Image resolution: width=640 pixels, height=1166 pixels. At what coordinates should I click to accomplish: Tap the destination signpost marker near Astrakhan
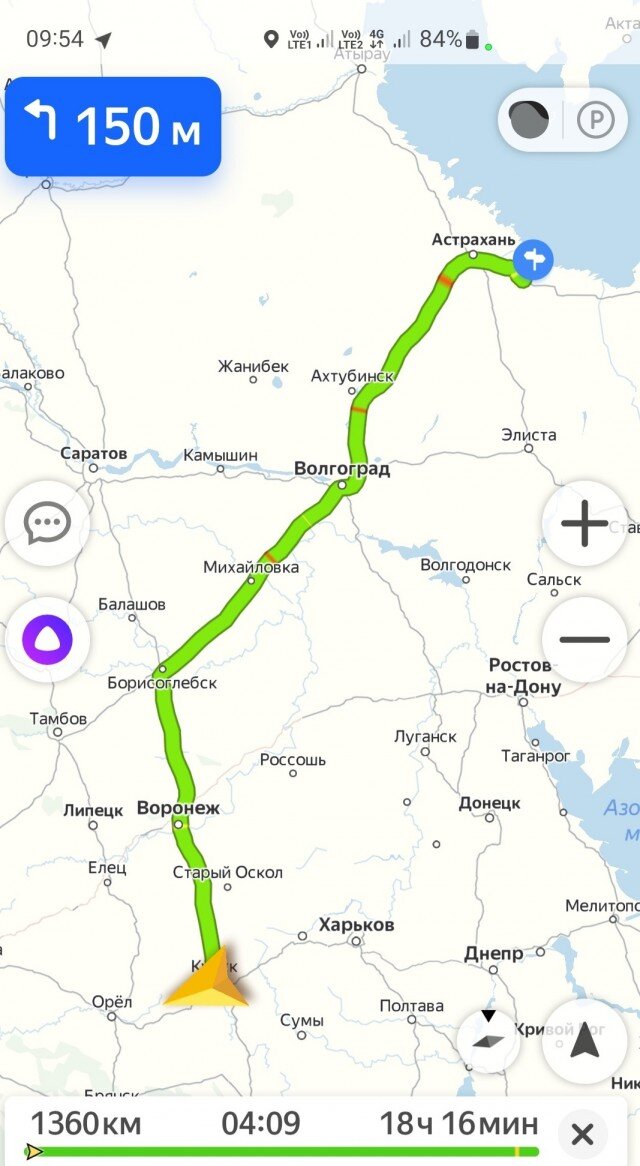534,260
